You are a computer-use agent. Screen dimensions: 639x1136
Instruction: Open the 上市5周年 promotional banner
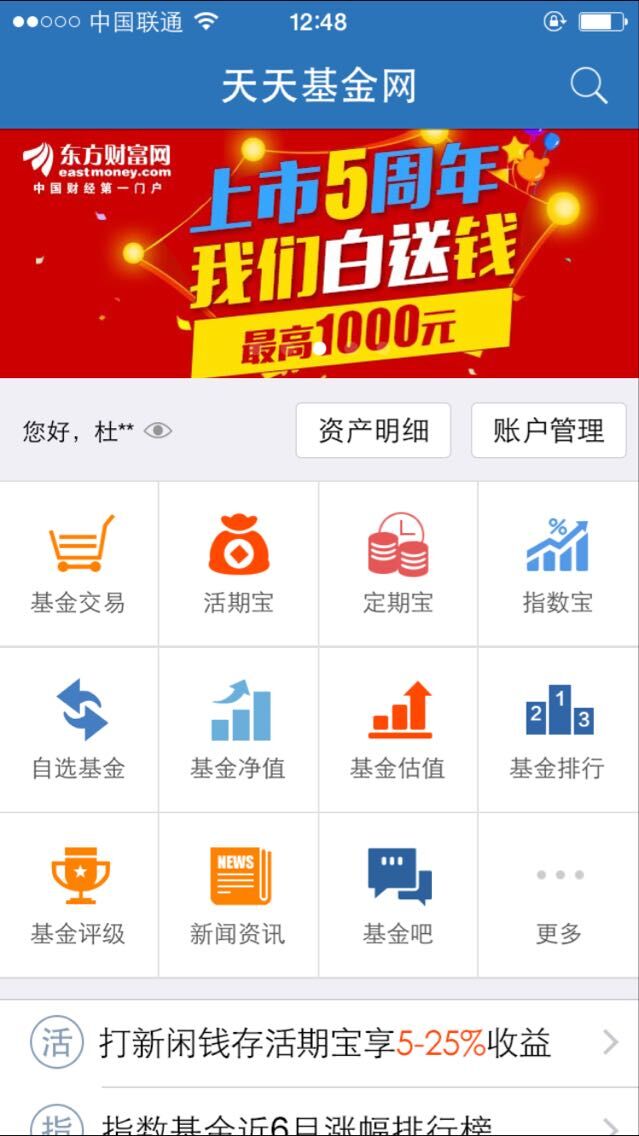[319, 252]
